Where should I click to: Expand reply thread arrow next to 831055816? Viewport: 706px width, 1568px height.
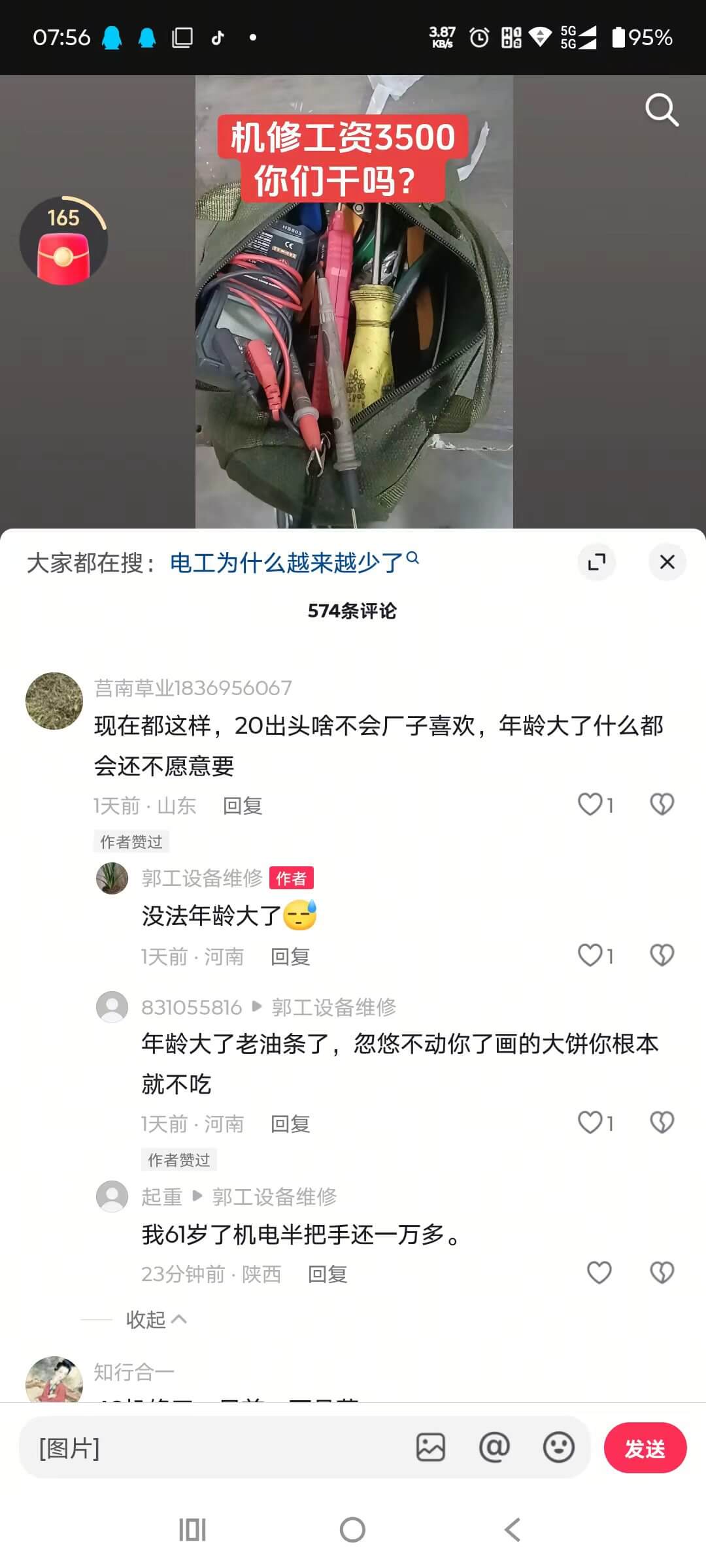coord(256,1007)
